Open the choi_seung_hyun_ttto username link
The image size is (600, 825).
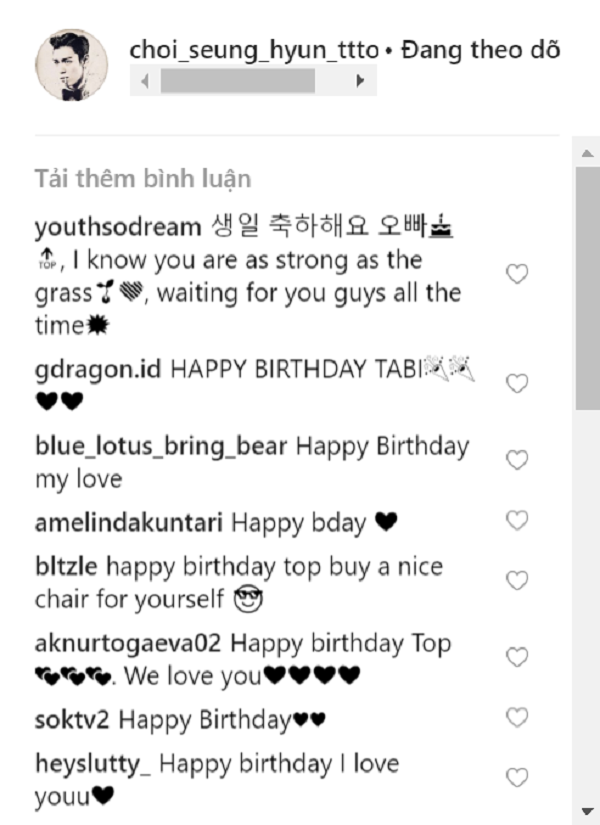pos(254,49)
